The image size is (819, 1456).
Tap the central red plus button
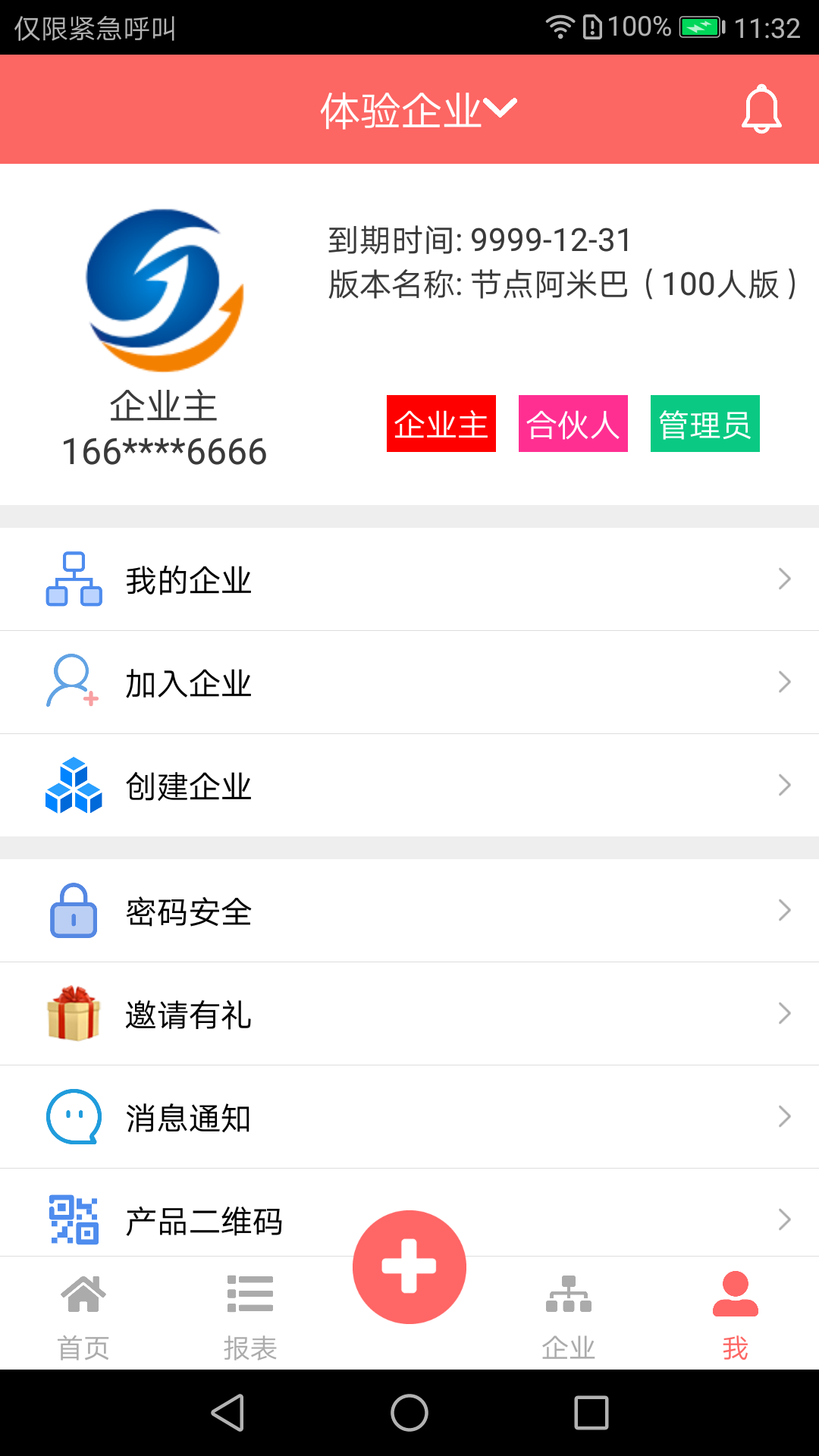coord(409,1267)
